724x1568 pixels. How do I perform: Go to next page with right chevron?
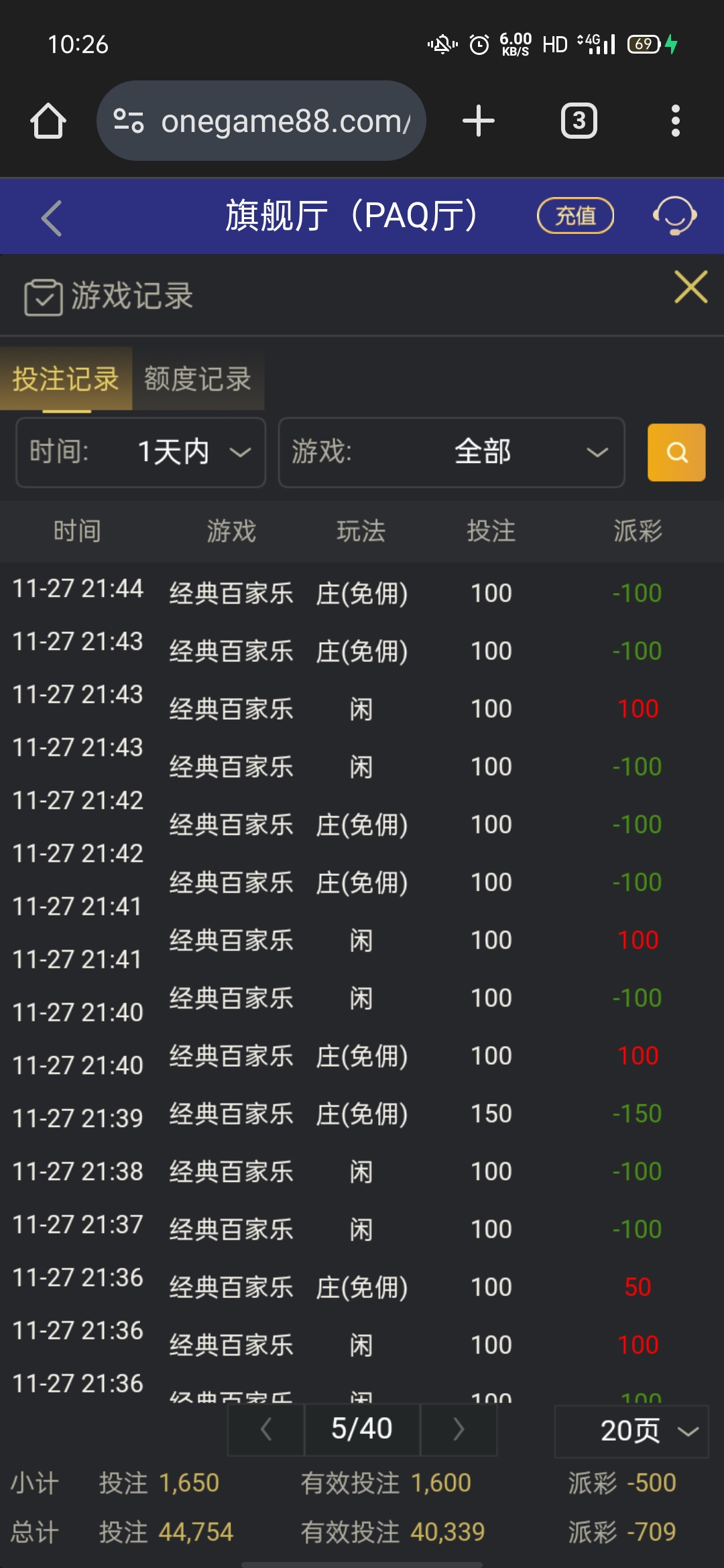tap(458, 1428)
